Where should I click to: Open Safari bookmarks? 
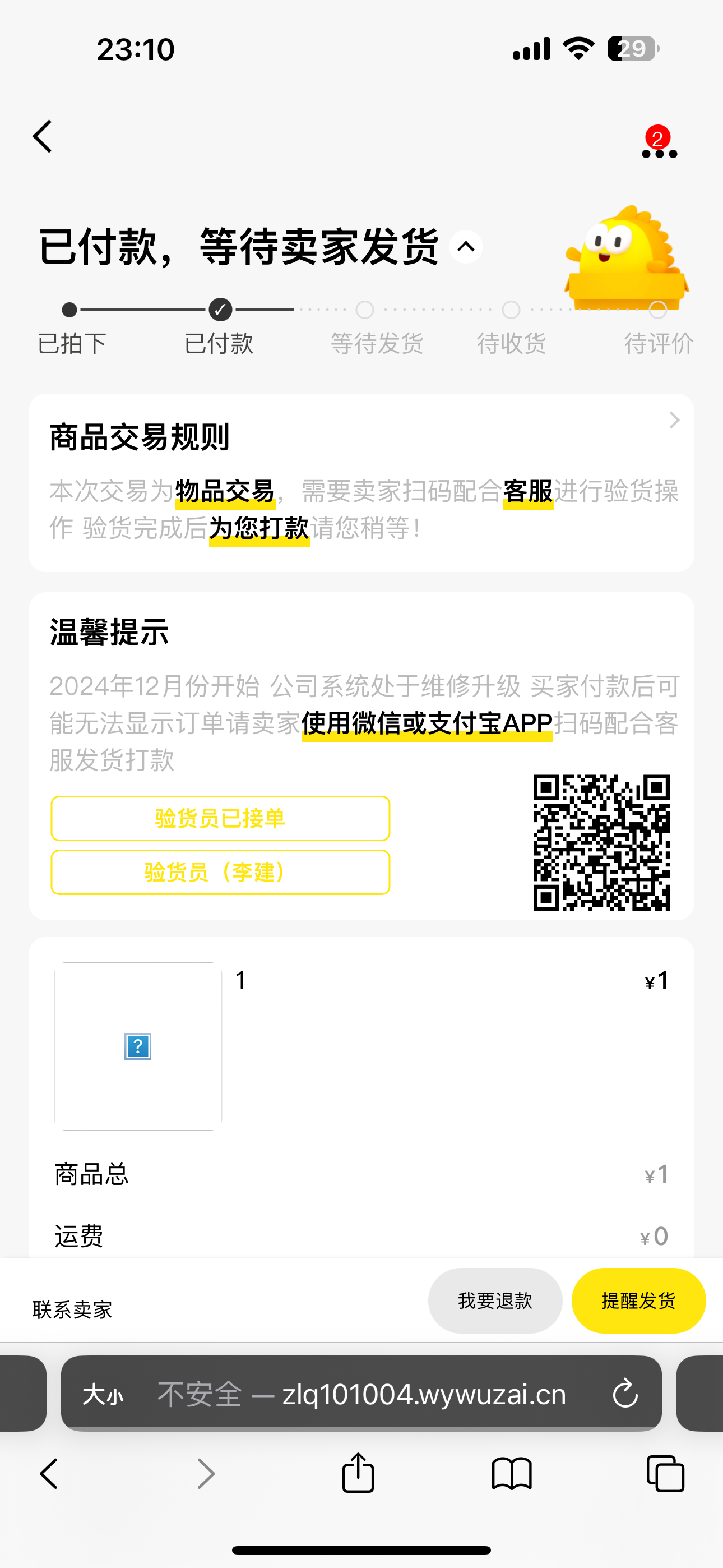click(x=511, y=1474)
